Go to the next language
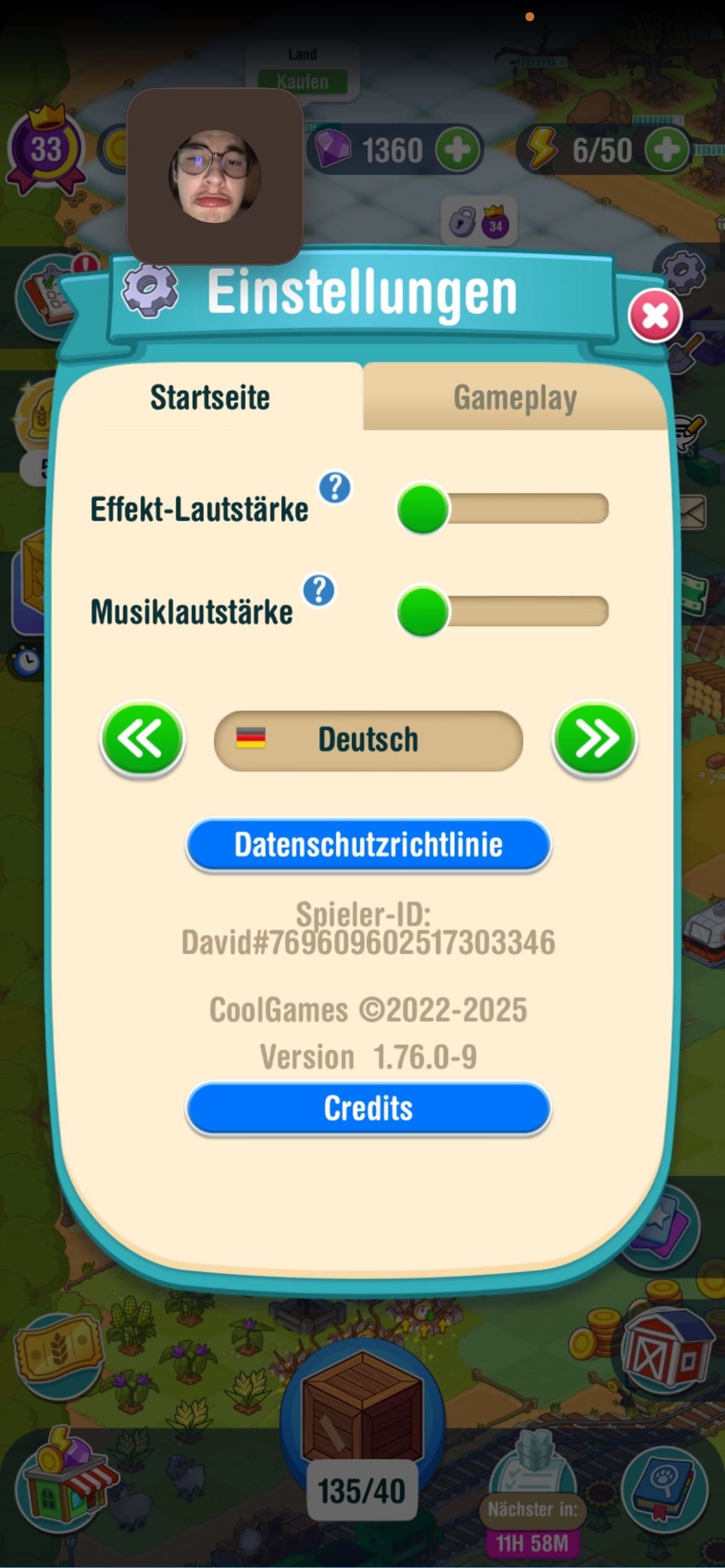Image resolution: width=725 pixels, height=1568 pixels. (x=594, y=738)
